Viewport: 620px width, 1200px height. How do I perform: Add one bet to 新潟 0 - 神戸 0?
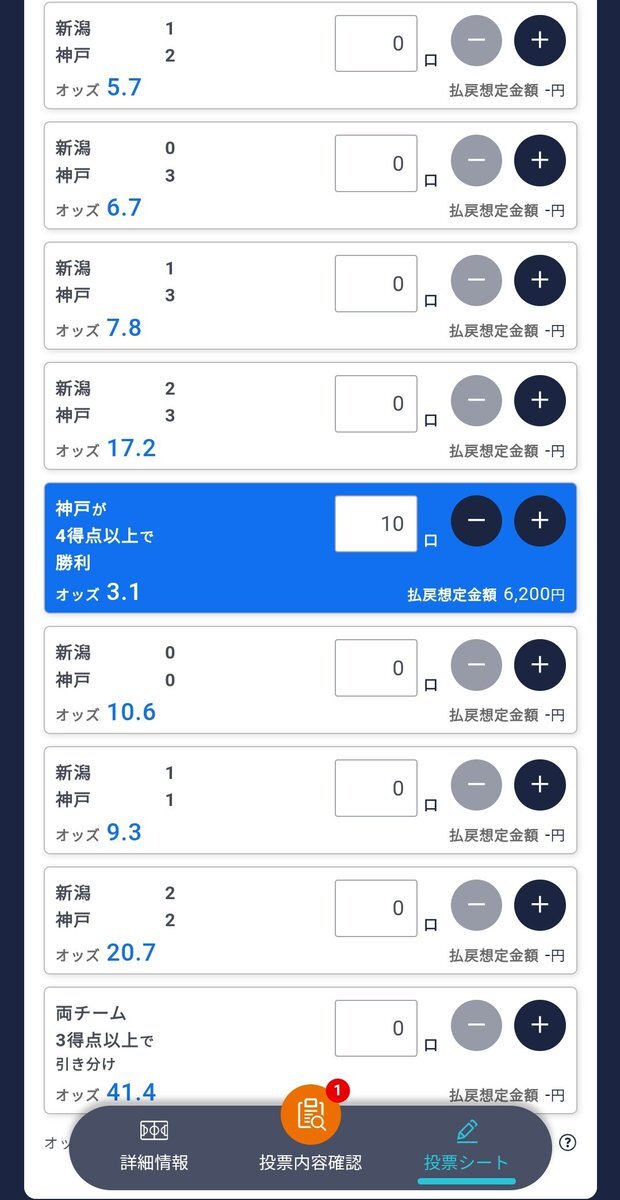(539, 665)
